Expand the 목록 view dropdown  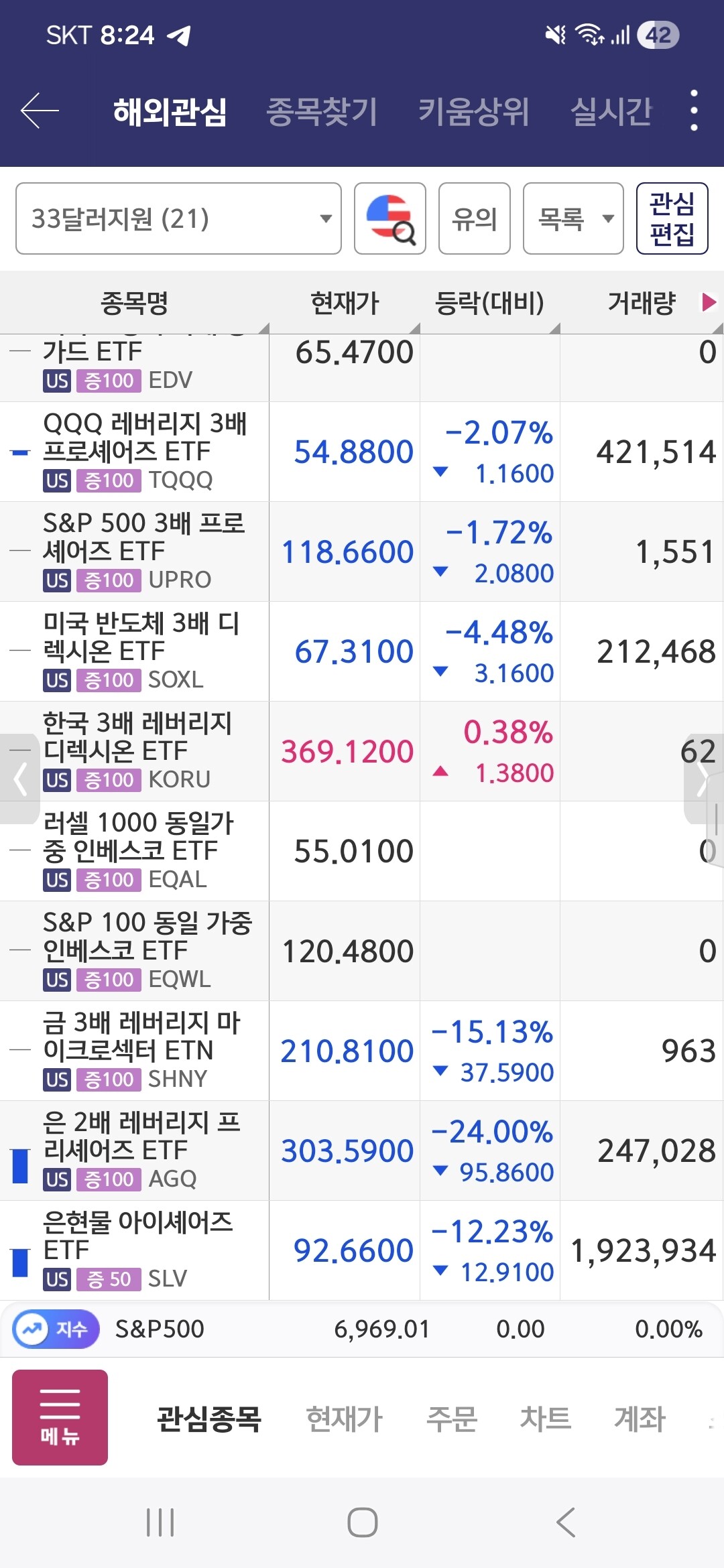tap(573, 218)
